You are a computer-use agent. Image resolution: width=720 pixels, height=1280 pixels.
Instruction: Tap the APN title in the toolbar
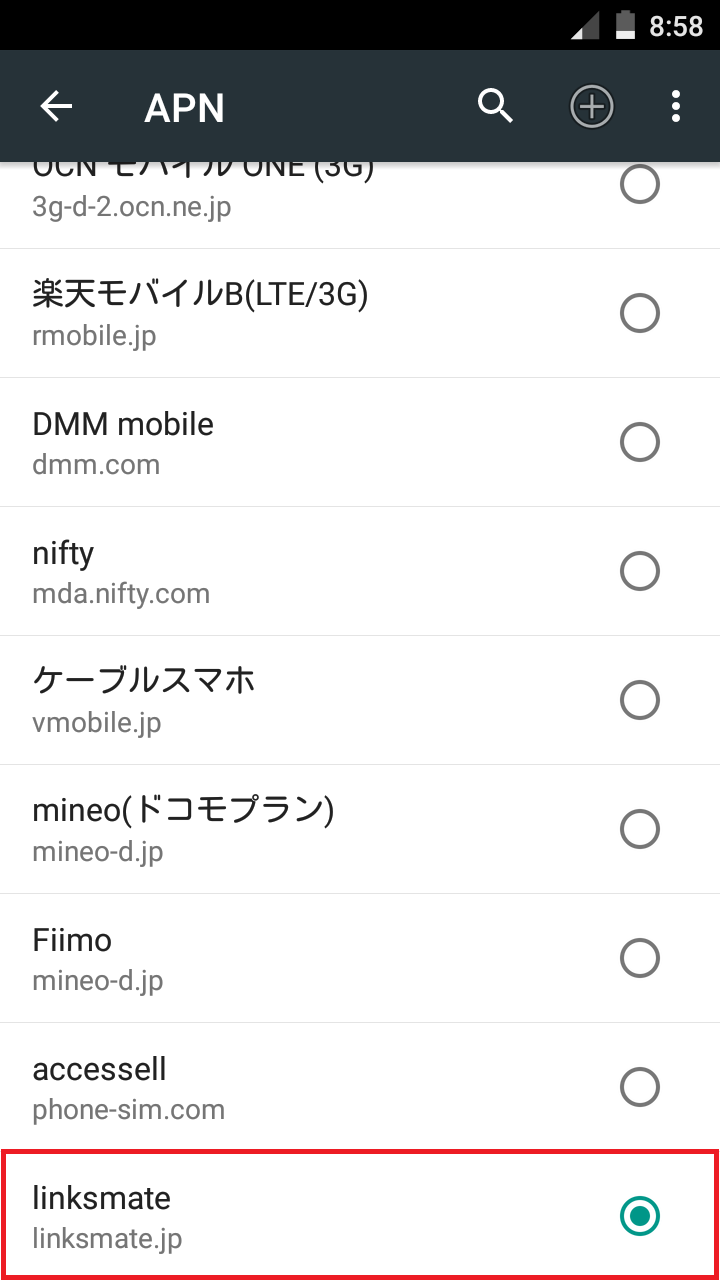coord(184,106)
